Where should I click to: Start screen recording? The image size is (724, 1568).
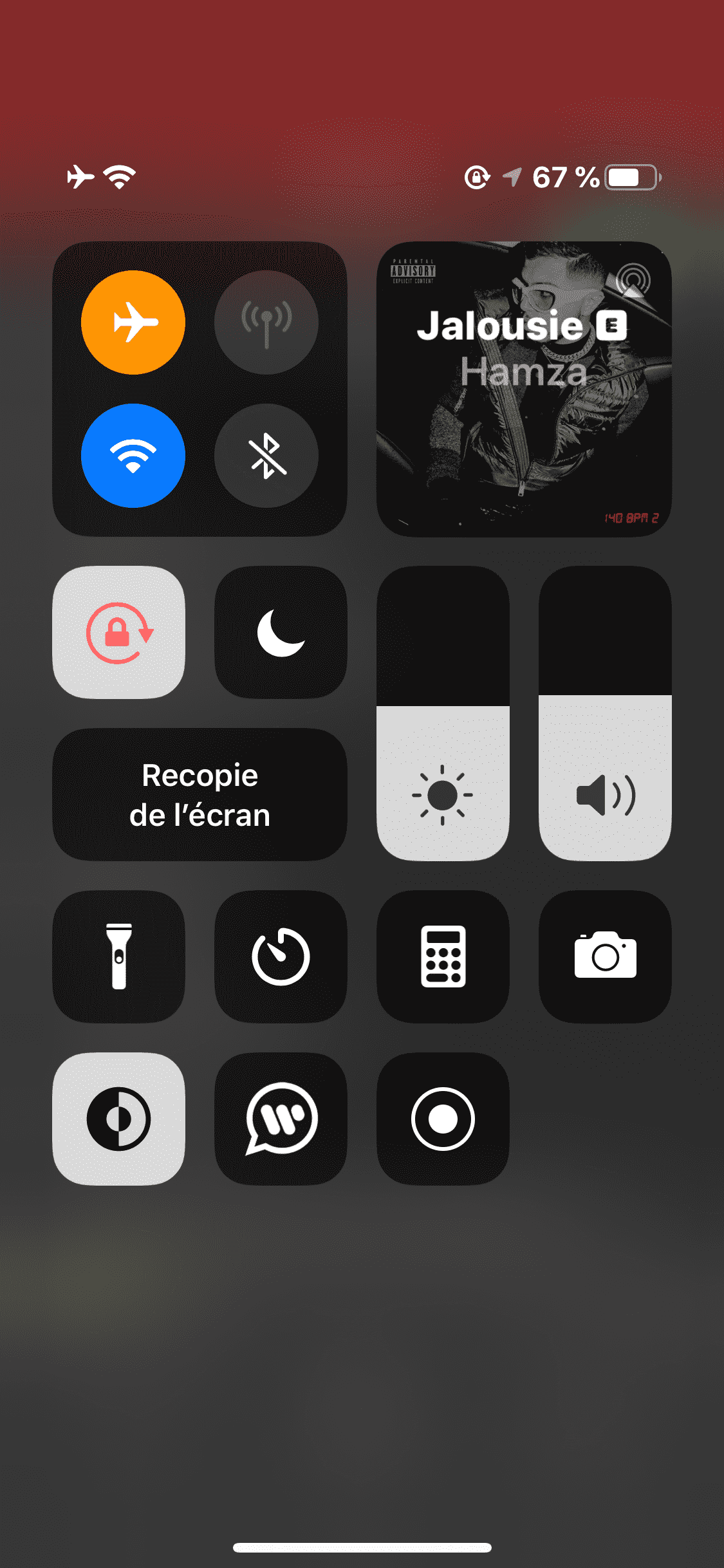pyautogui.click(x=443, y=1119)
